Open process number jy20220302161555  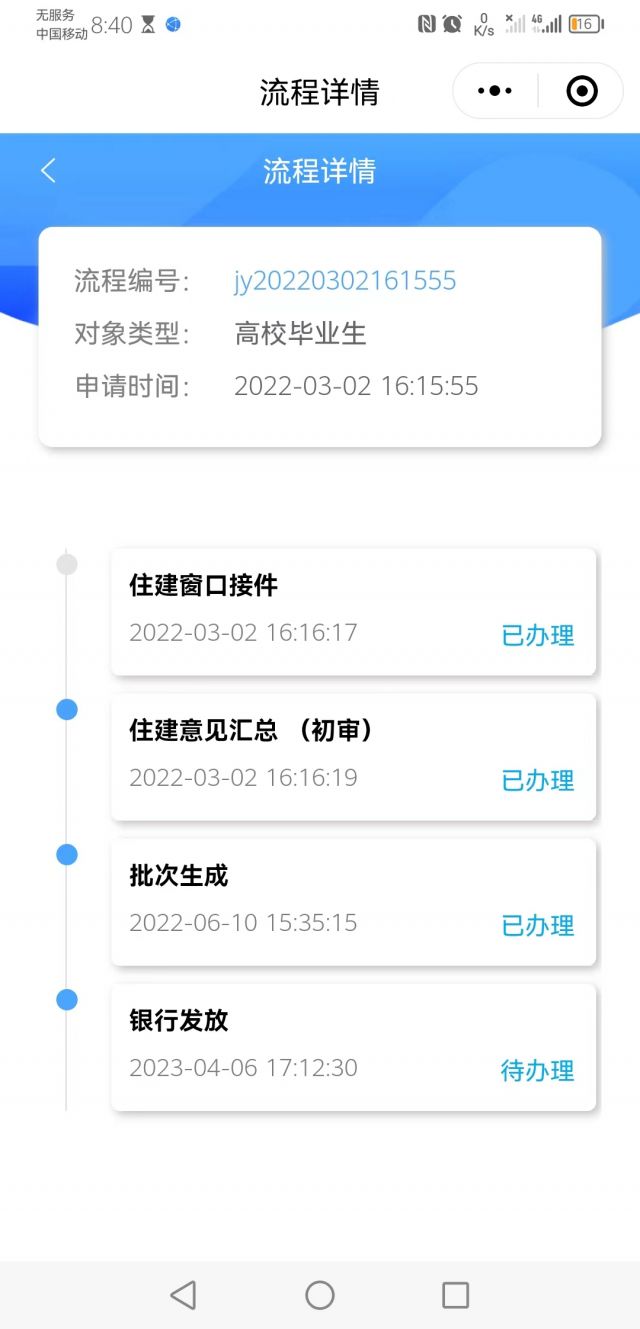[x=345, y=281]
